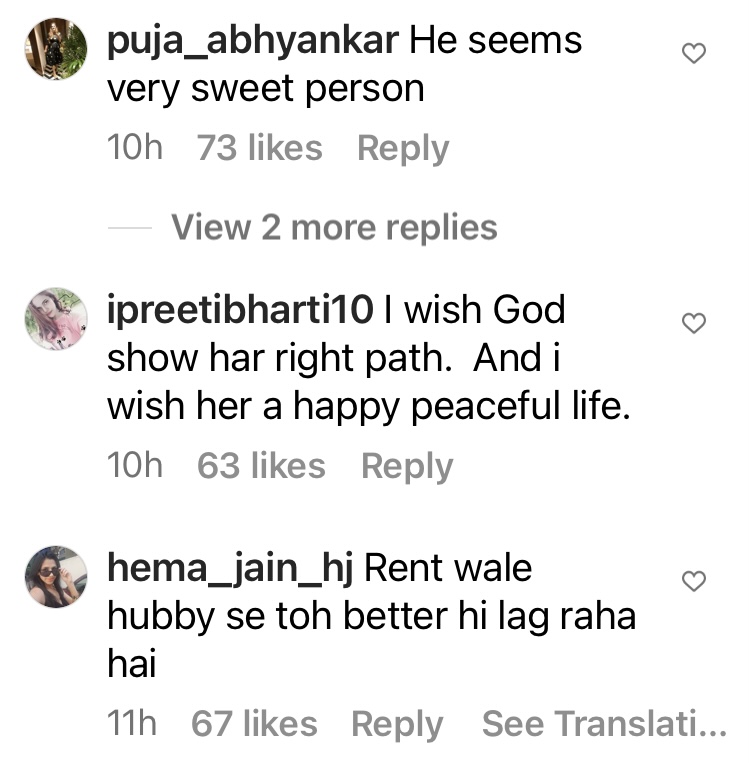View 63 likes on ipreetibharti10's comment
Viewport: 750px width, 763px height.
261,467
